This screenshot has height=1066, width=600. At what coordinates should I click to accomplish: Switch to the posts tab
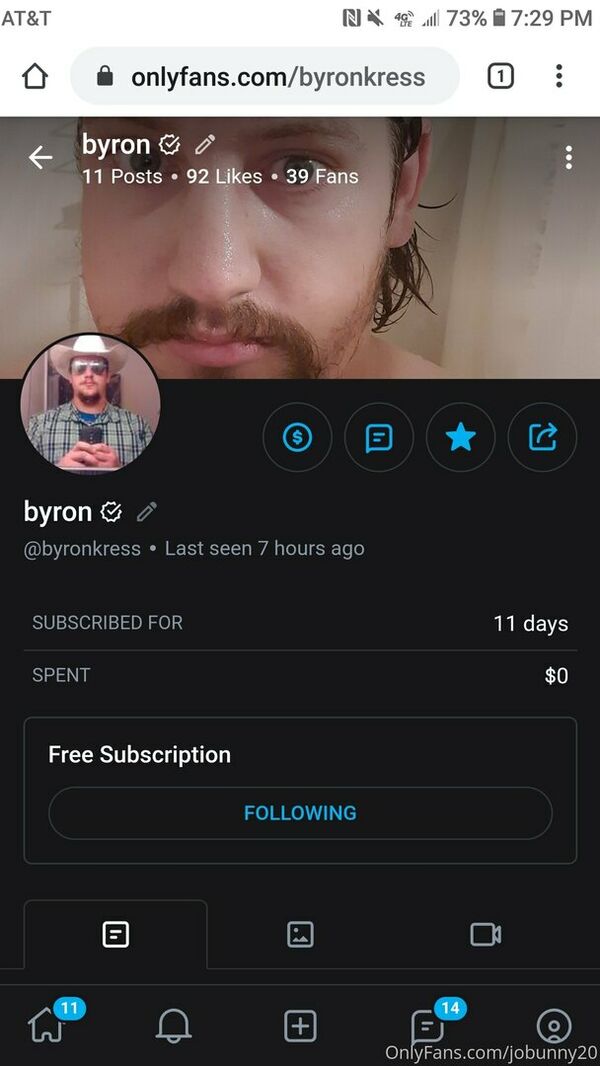click(116, 934)
